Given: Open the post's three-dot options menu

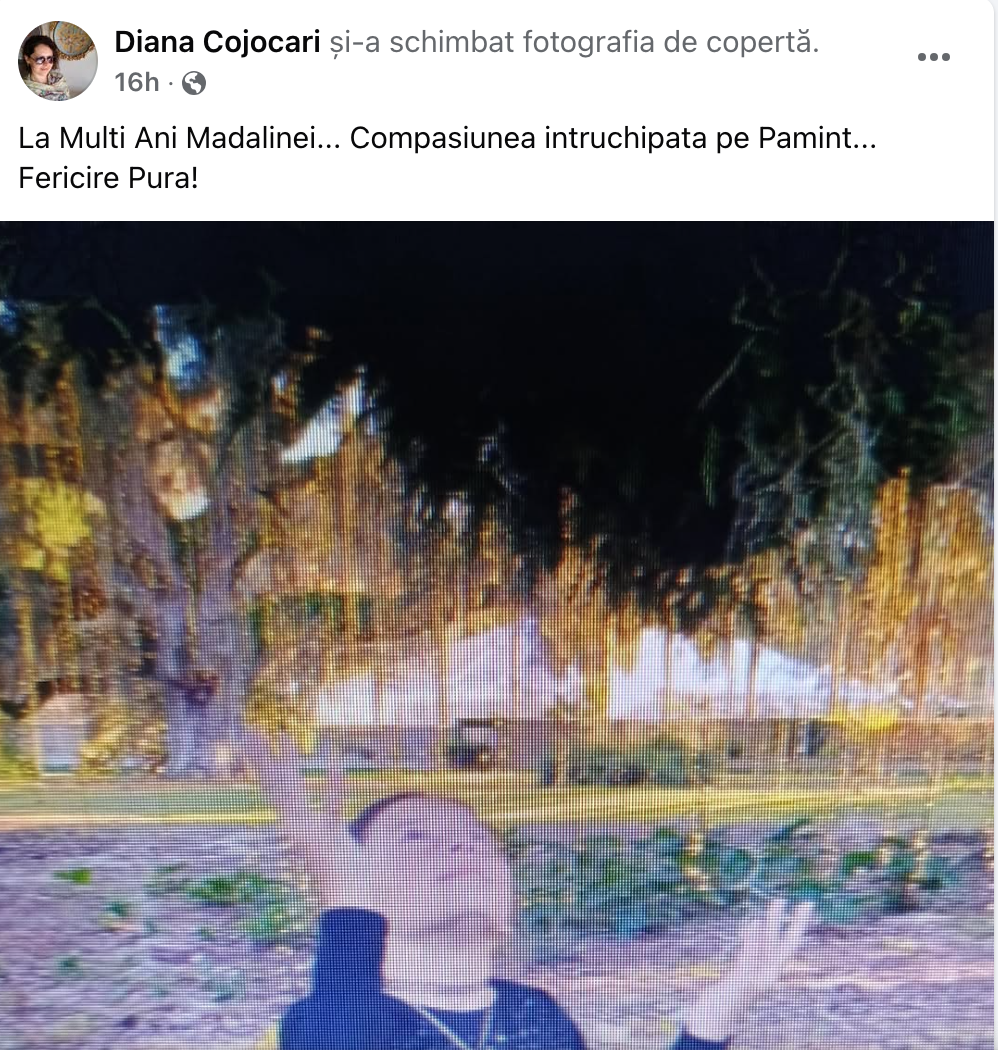Looking at the screenshot, I should pos(933,58).
